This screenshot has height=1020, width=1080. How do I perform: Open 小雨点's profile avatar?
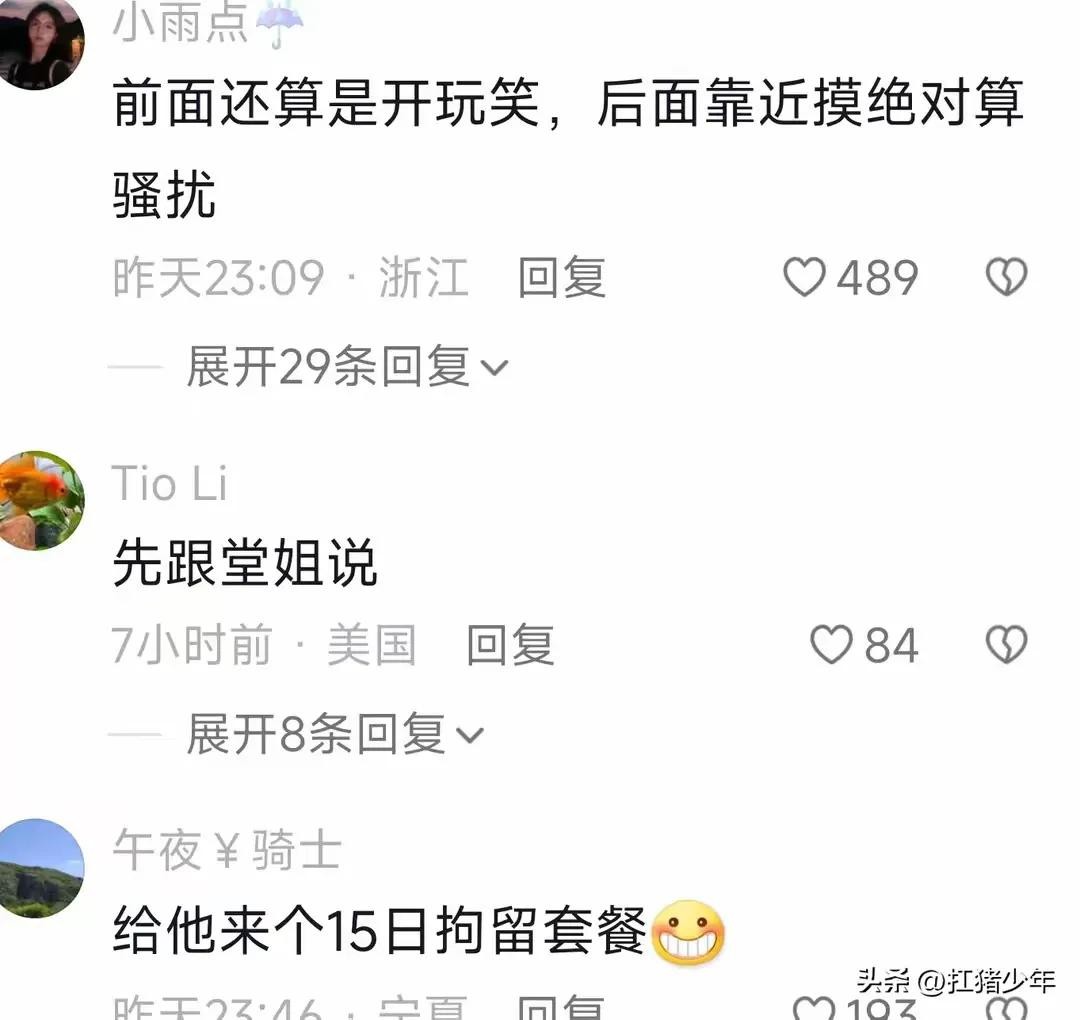pos(41,42)
